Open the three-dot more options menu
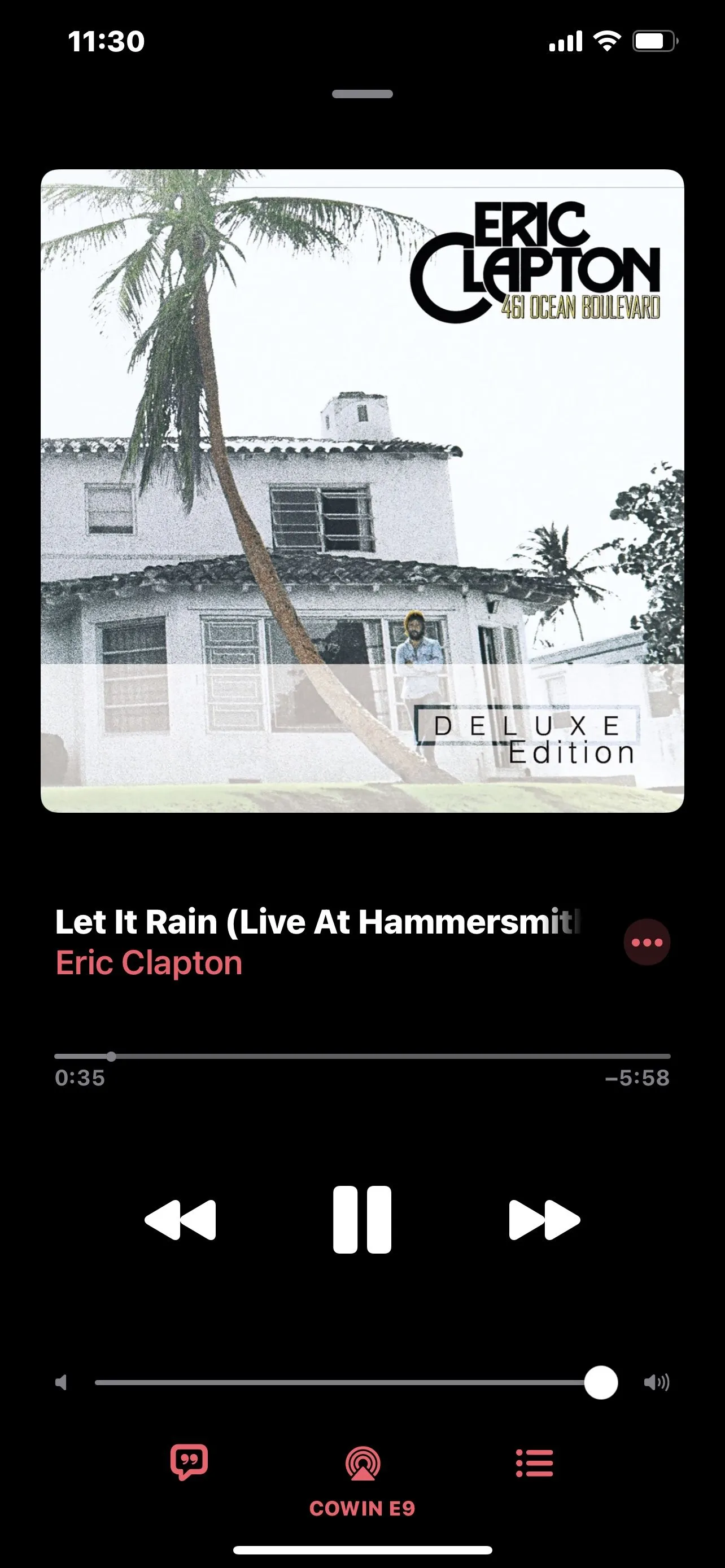This screenshot has width=725, height=1568. coord(647,942)
